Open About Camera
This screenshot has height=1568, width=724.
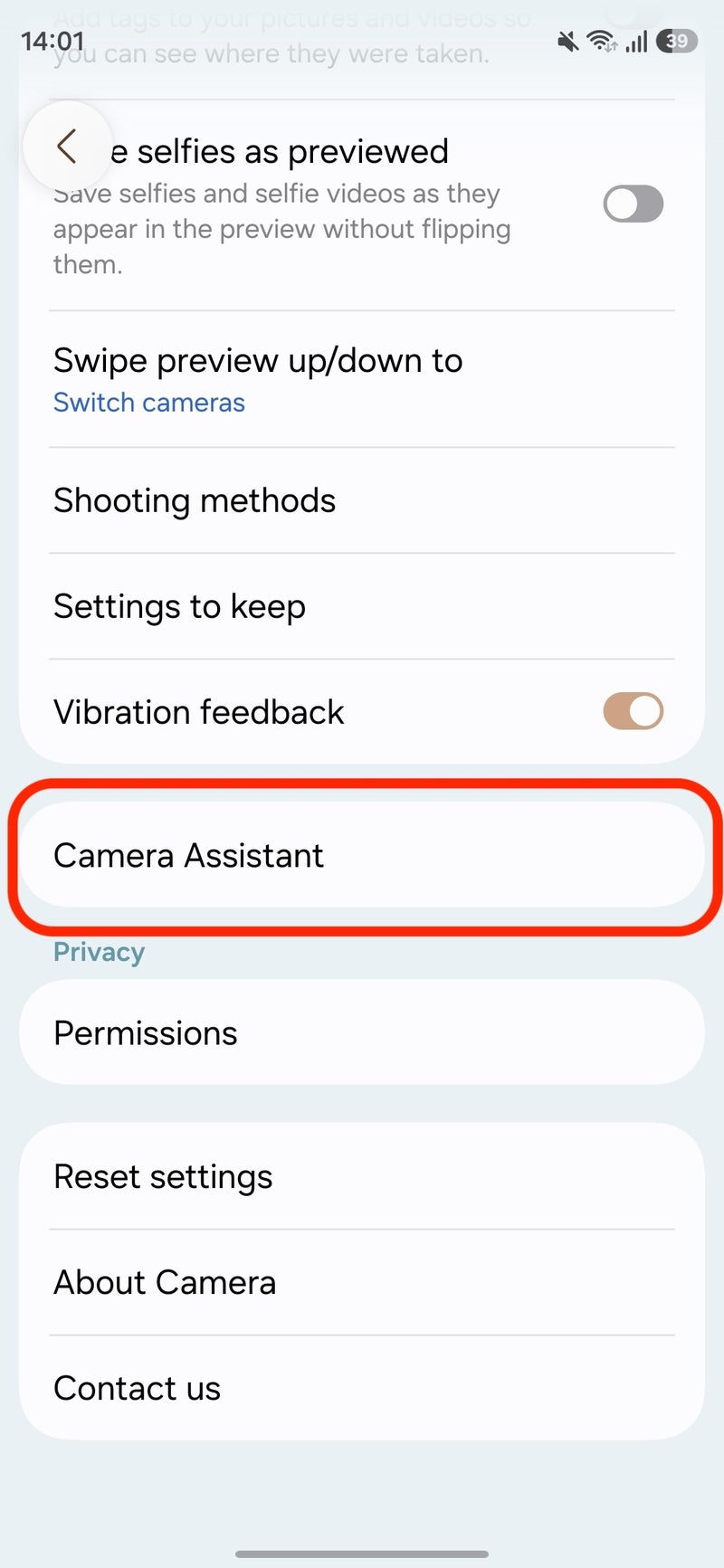(362, 1282)
